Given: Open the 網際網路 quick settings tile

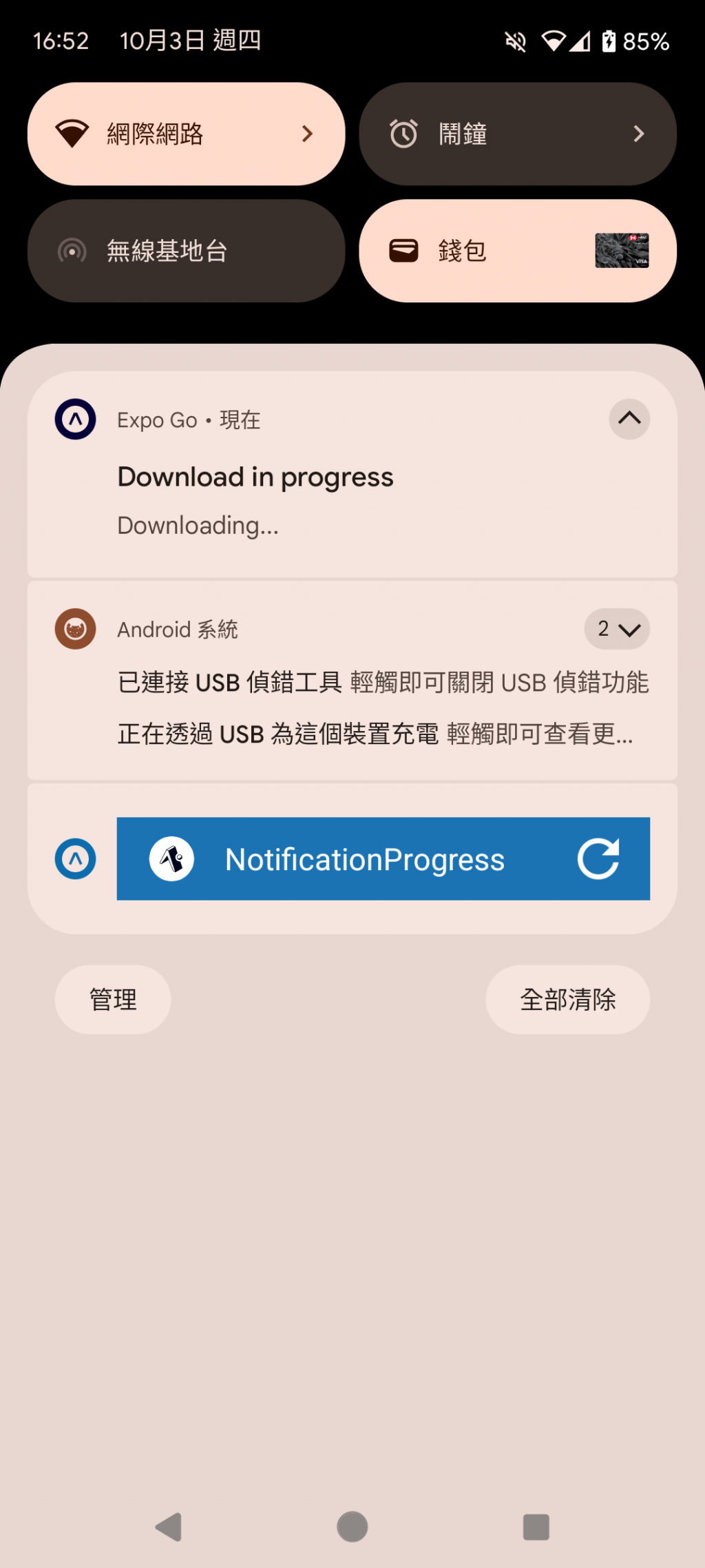Looking at the screenshot, I should tap(186, 134).
